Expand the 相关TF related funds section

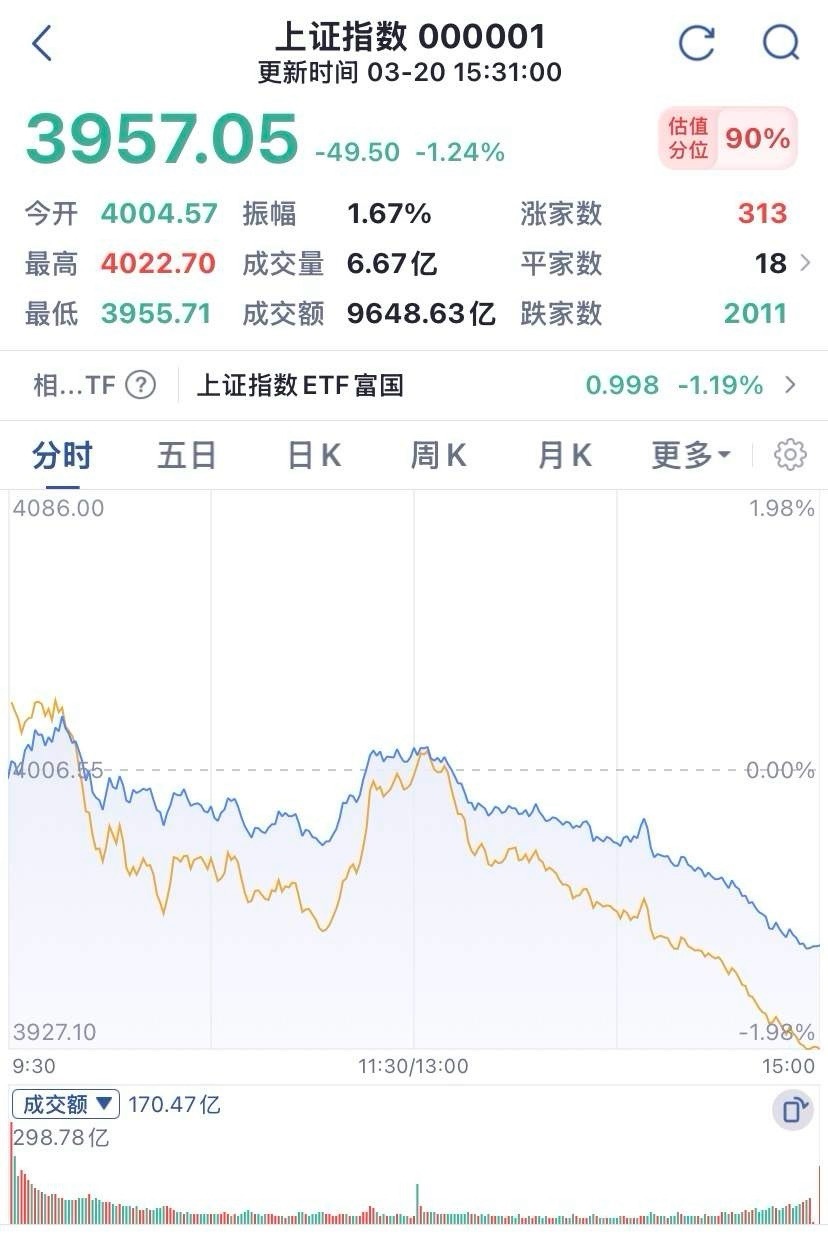tap(60, 385)
